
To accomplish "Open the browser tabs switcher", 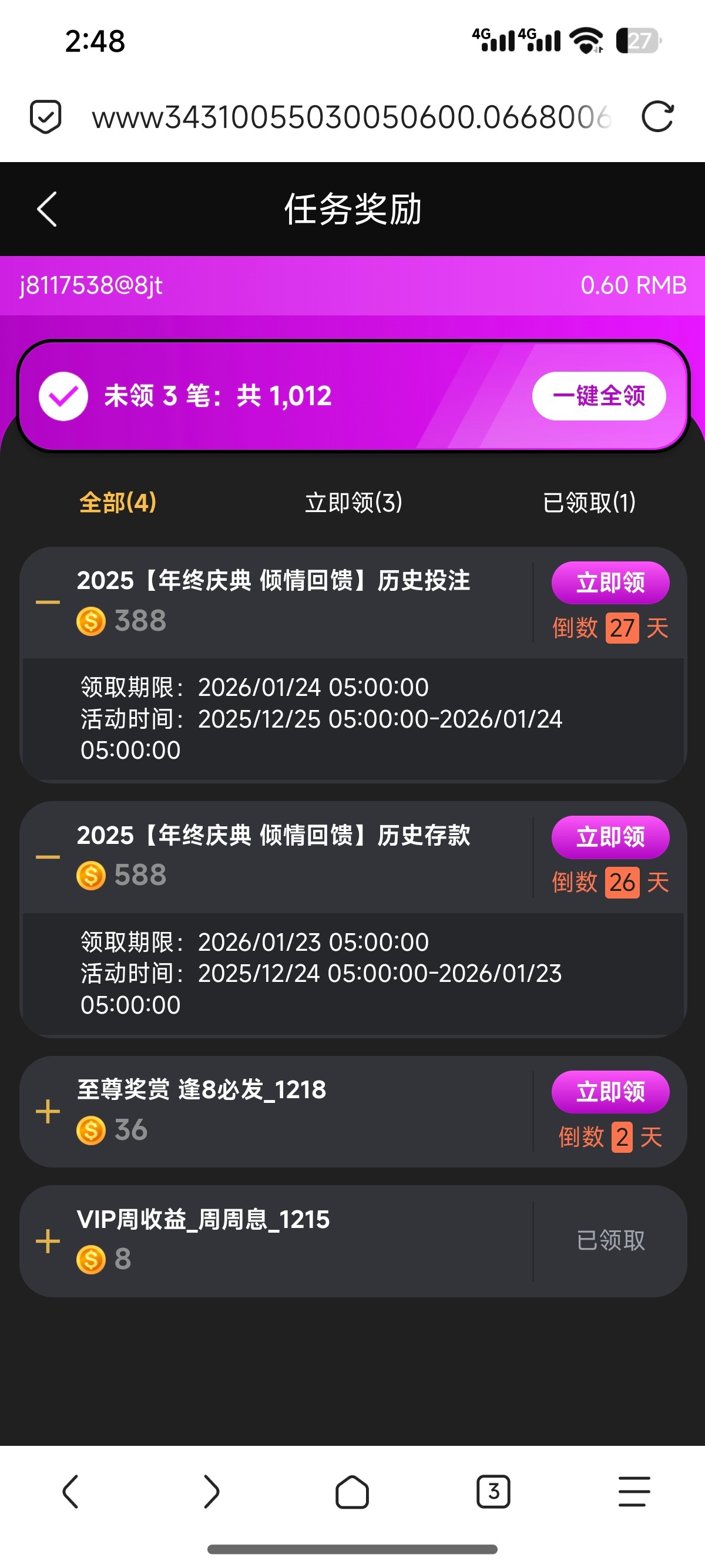I will coord(493,1491).
